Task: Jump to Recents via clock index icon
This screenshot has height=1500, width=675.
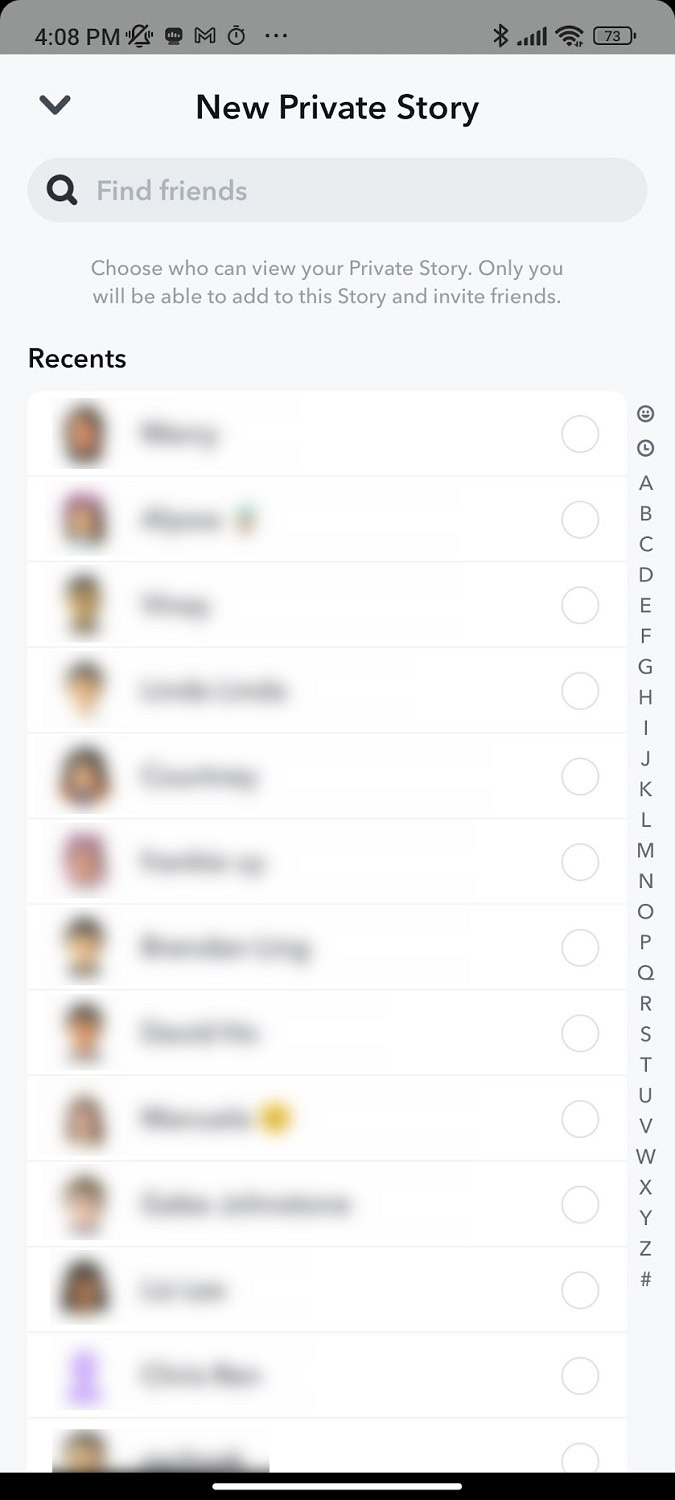Action: tap(646, 448)
